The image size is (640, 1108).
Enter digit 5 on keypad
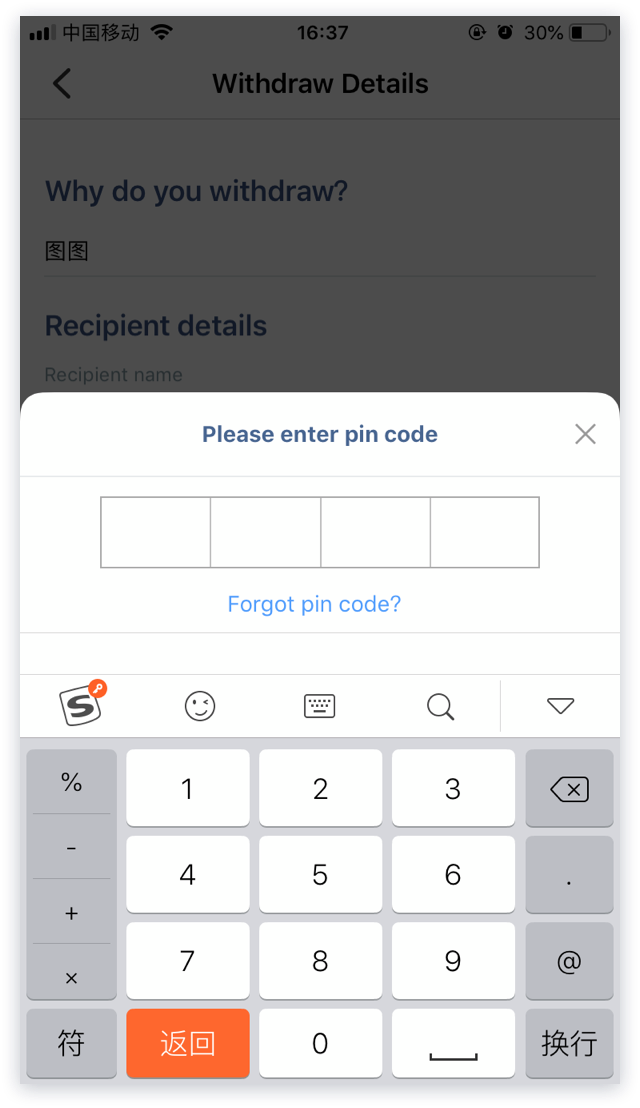pyautogui.click(x=320, y=875)
